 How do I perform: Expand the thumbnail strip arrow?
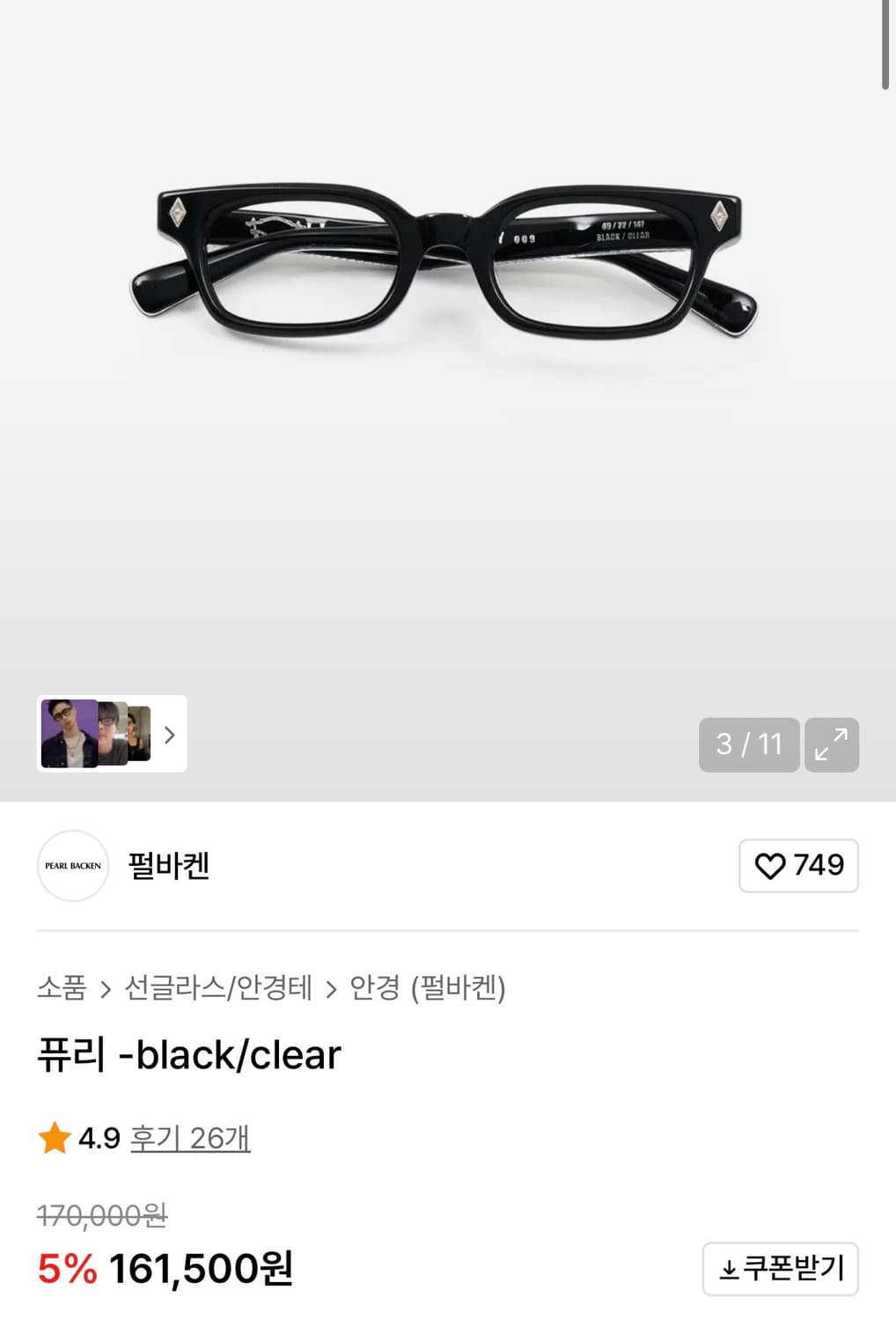pyautogui.click(x=168, y=736)
